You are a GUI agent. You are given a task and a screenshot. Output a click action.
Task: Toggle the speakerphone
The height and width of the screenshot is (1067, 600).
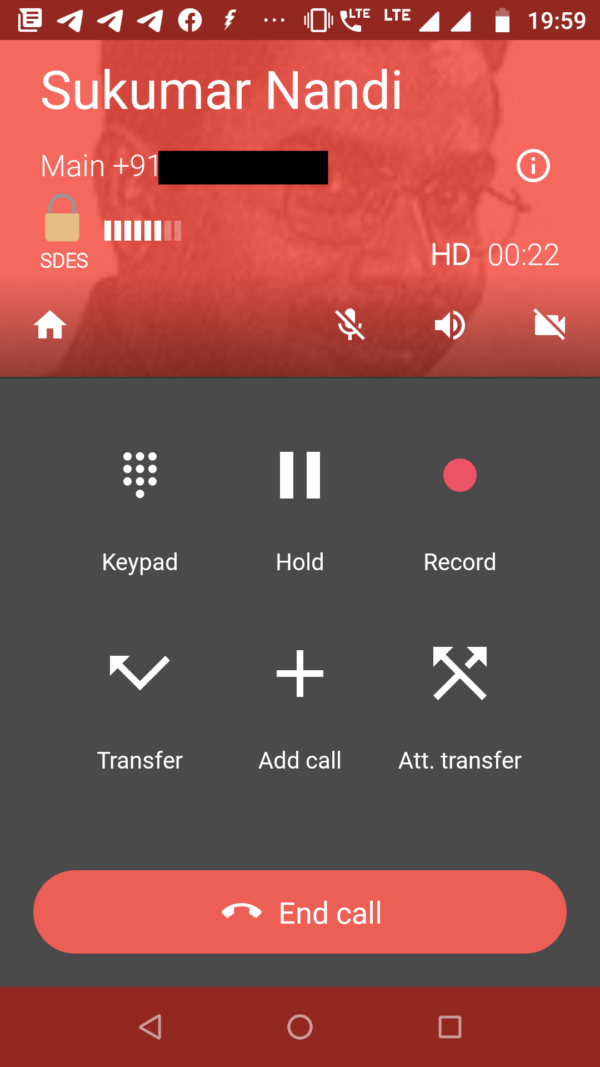pyautogui.click(x=450, y=325)
